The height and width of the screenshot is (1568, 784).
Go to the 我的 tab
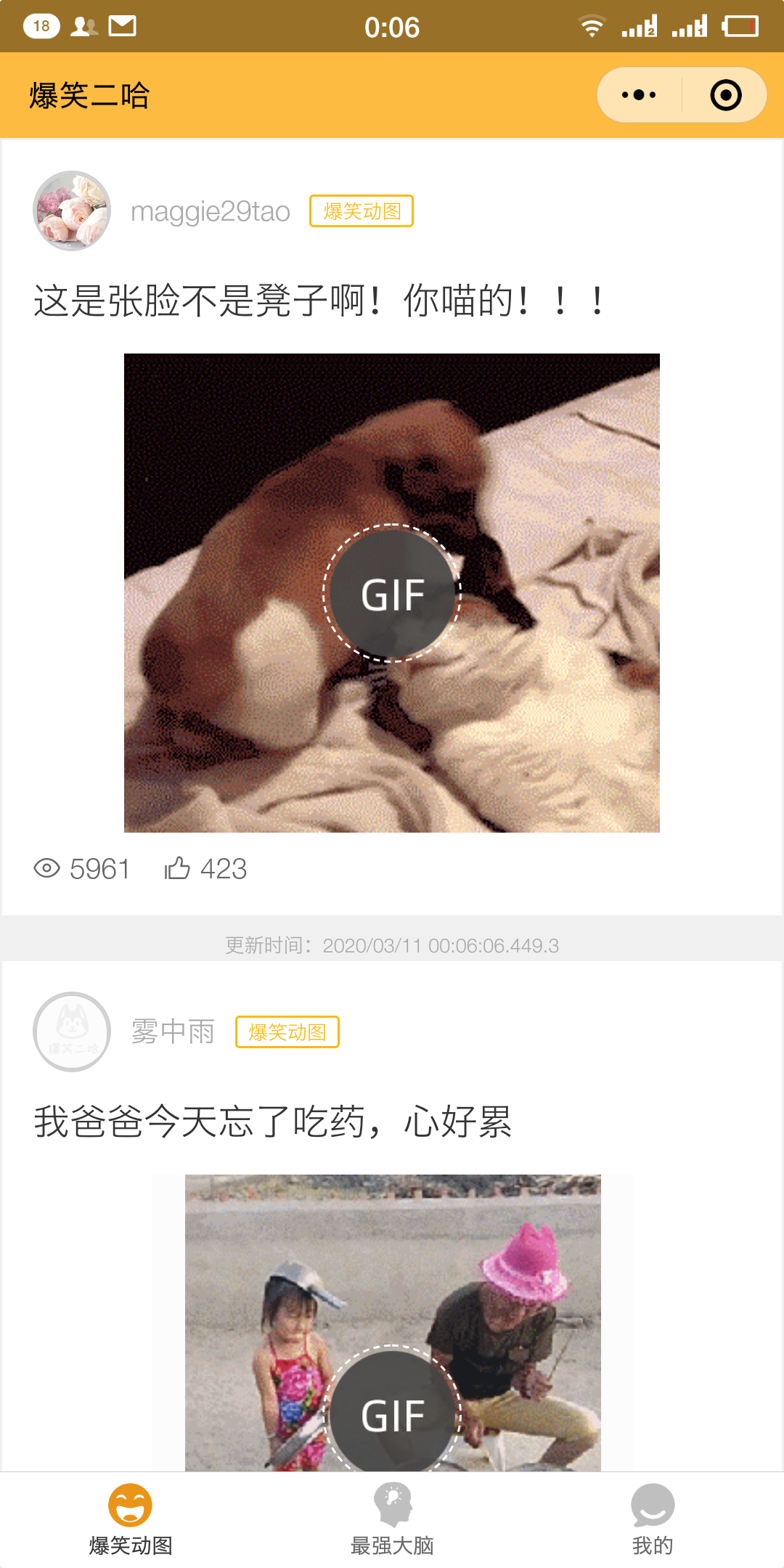coord(653,1519)
